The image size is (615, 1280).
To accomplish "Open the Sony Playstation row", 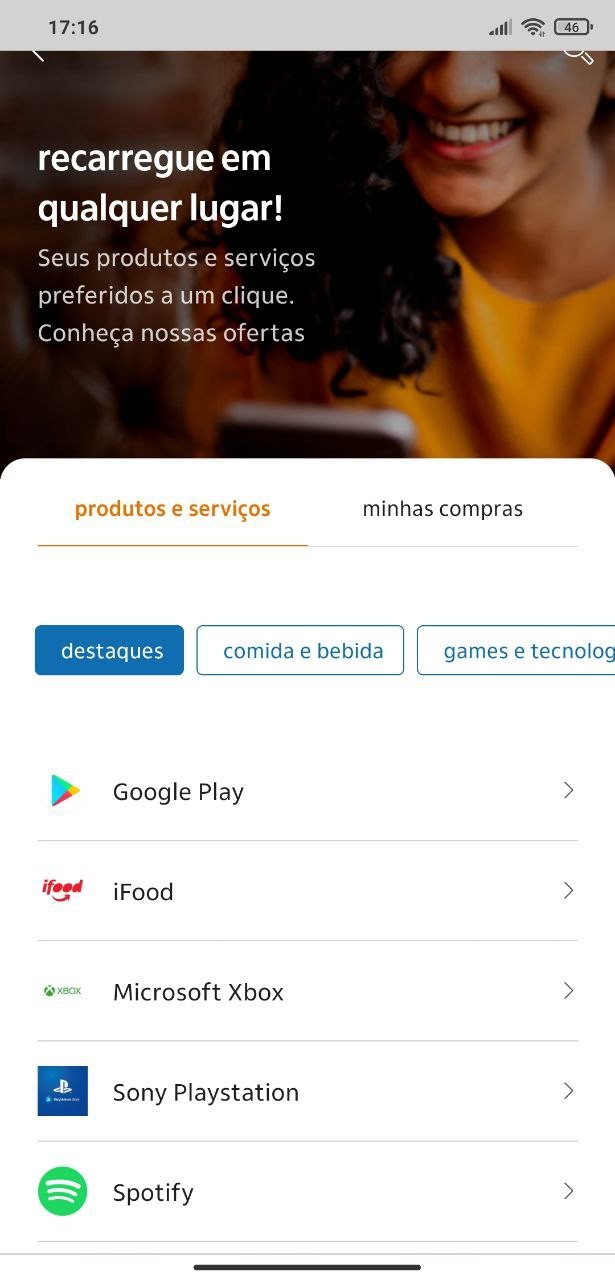I will click(x=307, y=1092).
